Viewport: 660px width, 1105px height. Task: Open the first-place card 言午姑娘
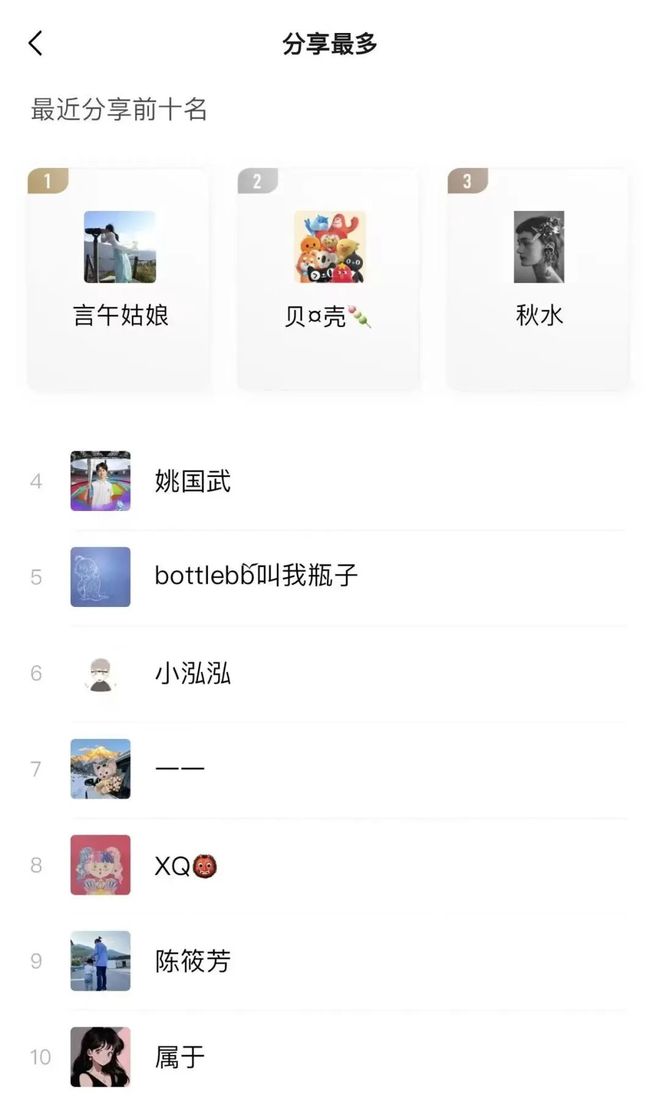click(x=120, y=278)
